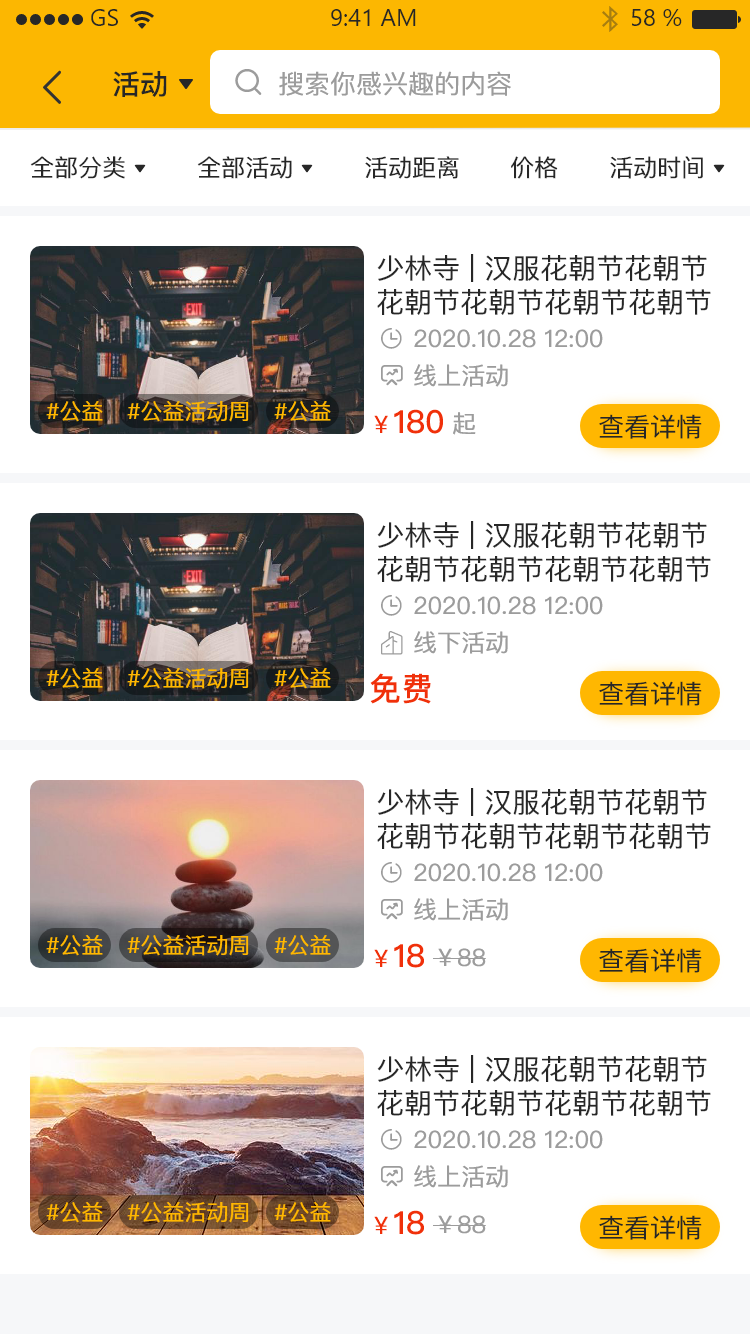This screenshot has height=1334, width=750.
Task: Click the clock icon beside the first activity time
Action: pos(394,339)
